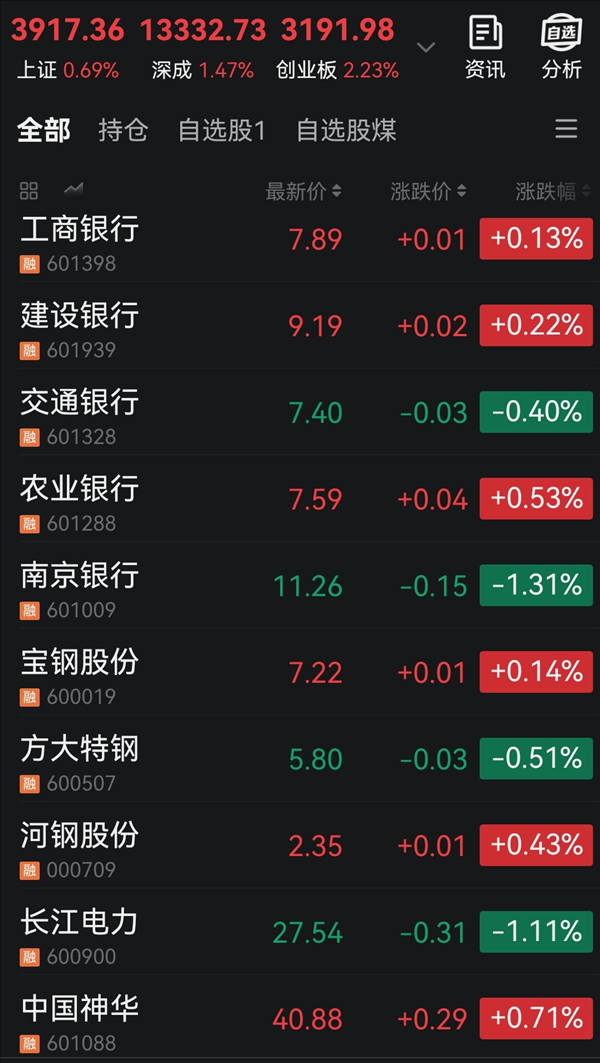This screenshot has height=1063, width=600.
Task: Sort the list by 涨跌幅
Action: pyautogui.click(x=552, y=192)
